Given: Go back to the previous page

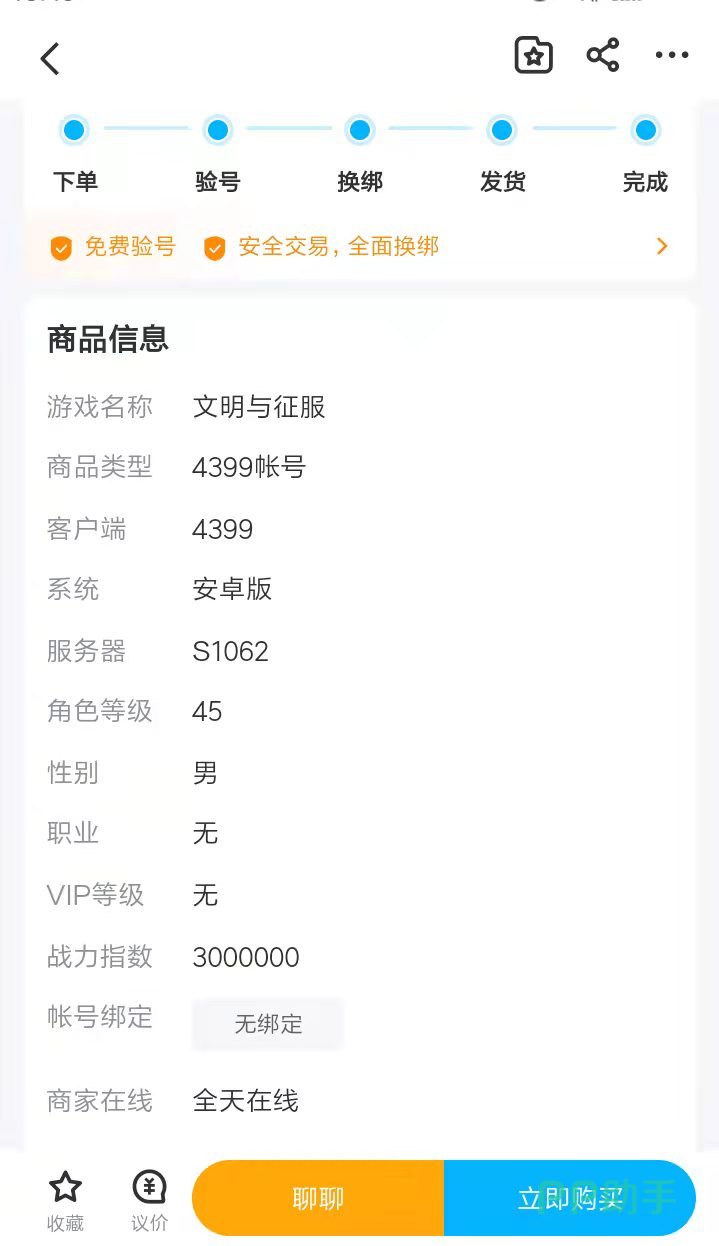Looking at the screenshot, I should click(50, 58).
